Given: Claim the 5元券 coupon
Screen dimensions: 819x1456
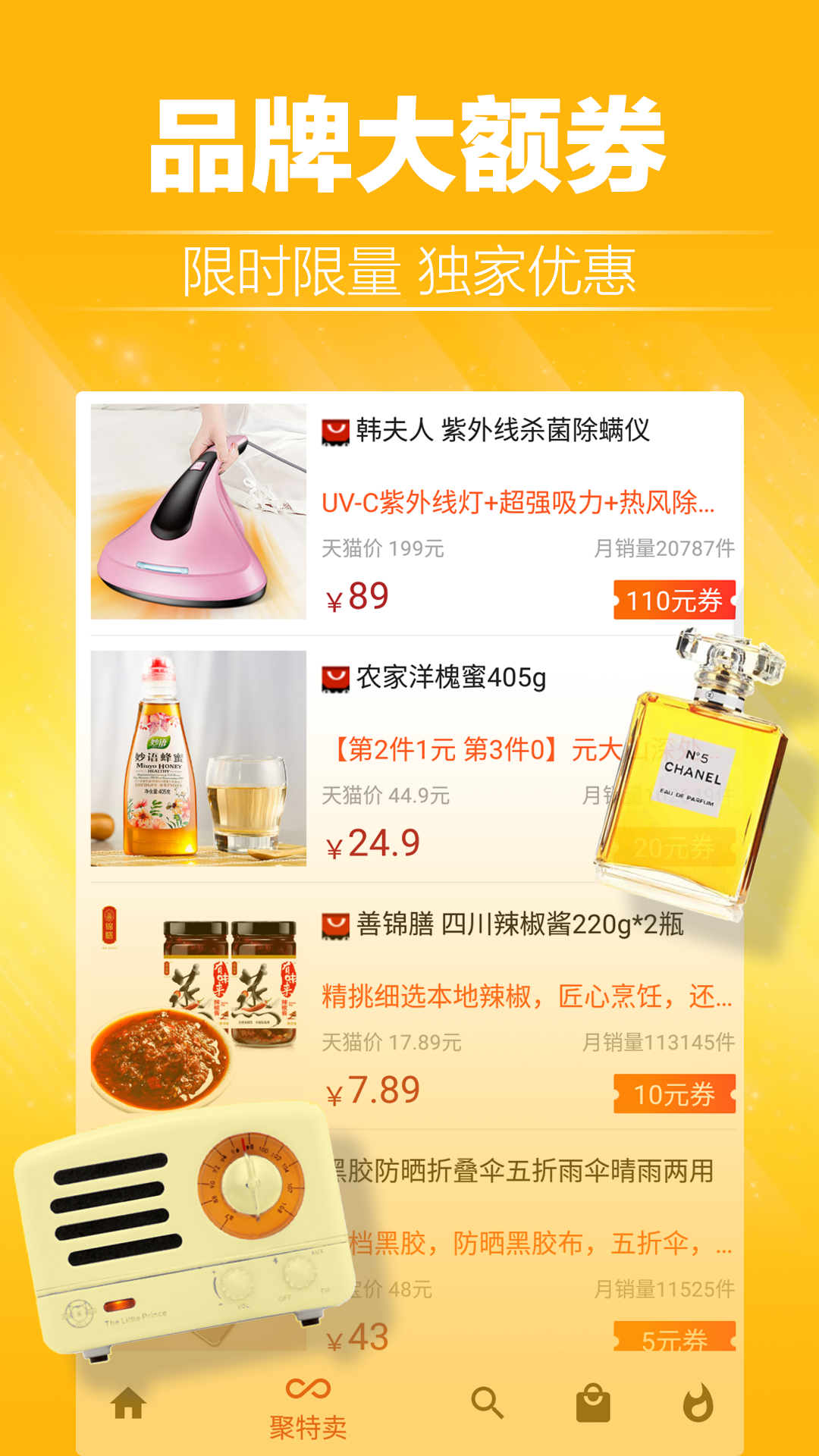Looking at the screenshot, I should (675, 1337).
